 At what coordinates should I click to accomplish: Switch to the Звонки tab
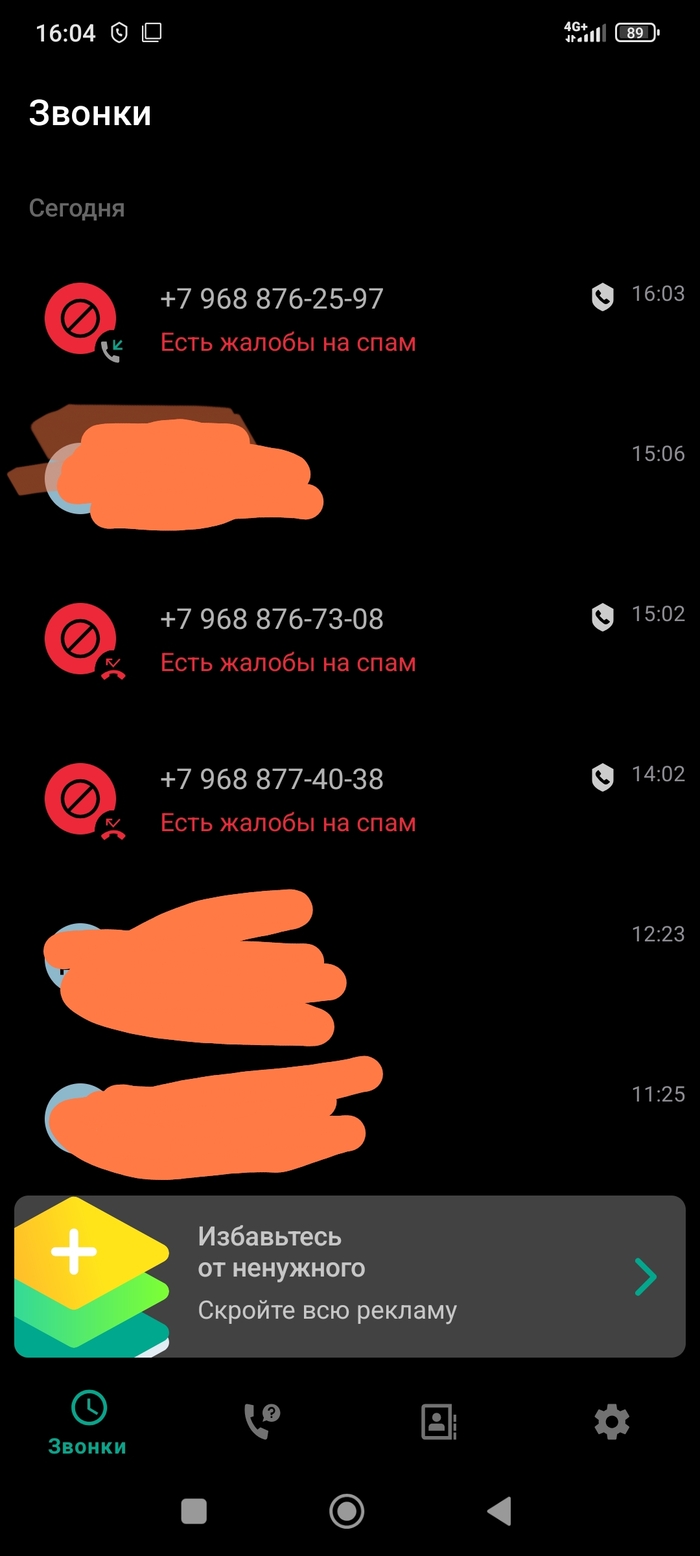pyautogui.click(x=88, y=1422)
